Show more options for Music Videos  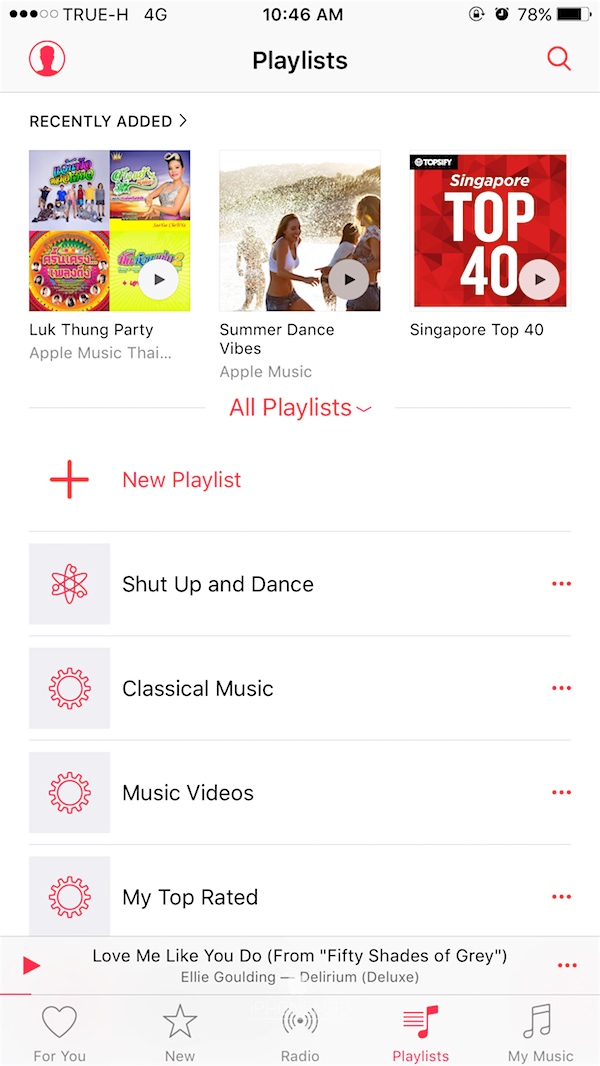(561, 793)
